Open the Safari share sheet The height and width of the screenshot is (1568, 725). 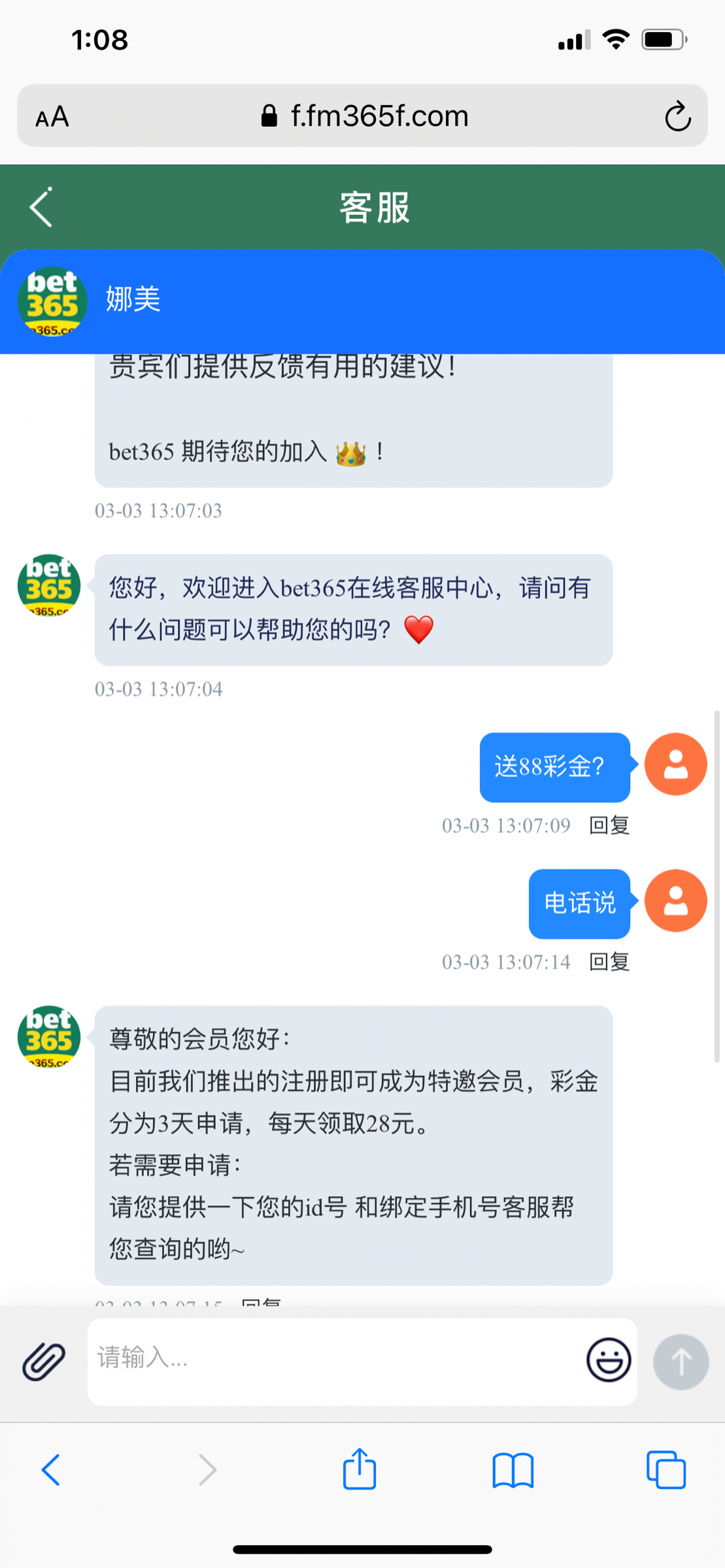[x=360, y=1470]
